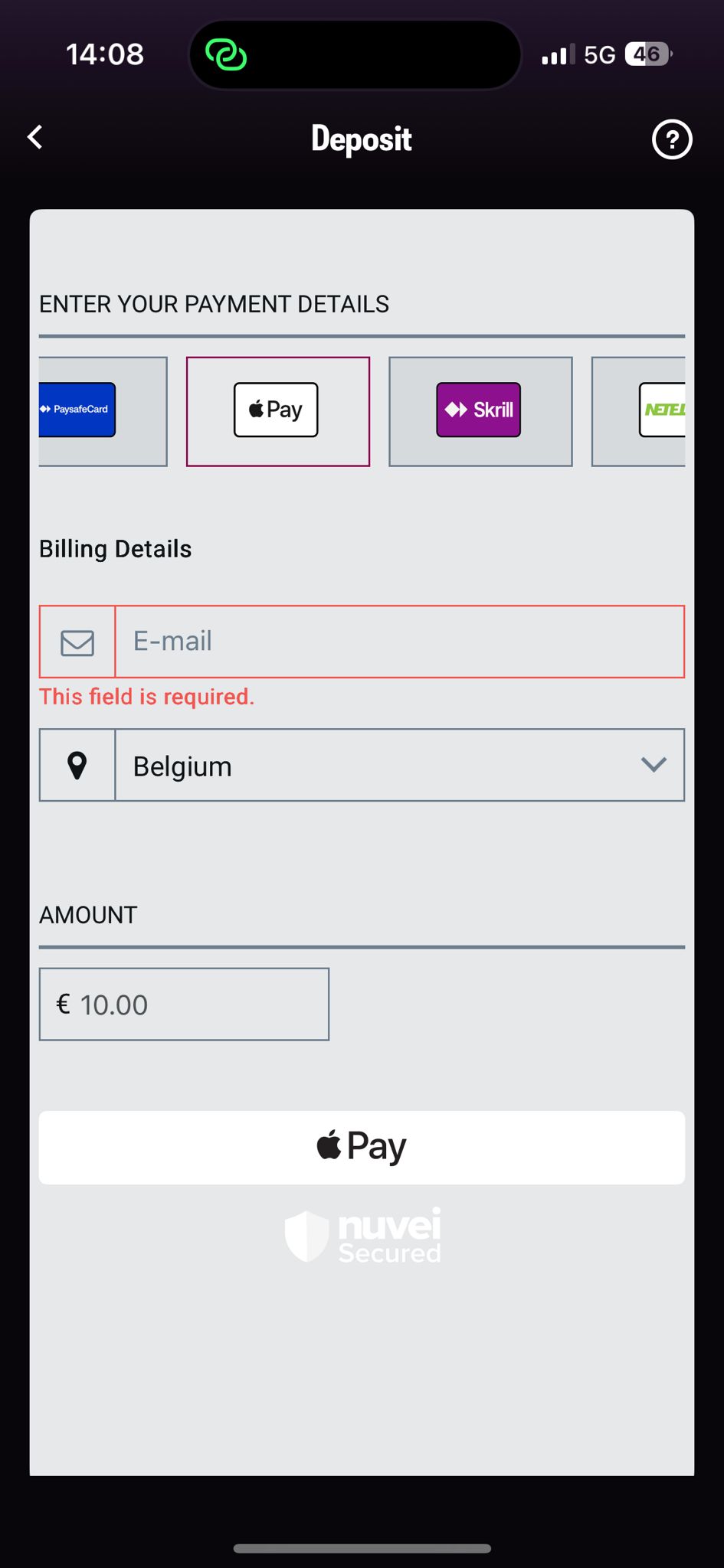Go back from the Deposit screen
The height and width of the screenshot is (1568, 724).
point(35,138)
